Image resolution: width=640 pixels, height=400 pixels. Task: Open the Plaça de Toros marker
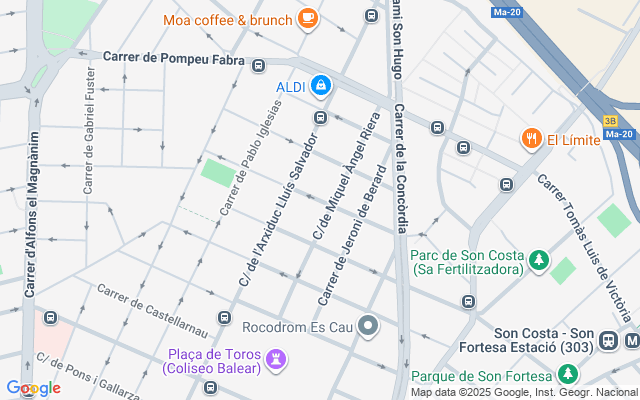pos(277,358)
